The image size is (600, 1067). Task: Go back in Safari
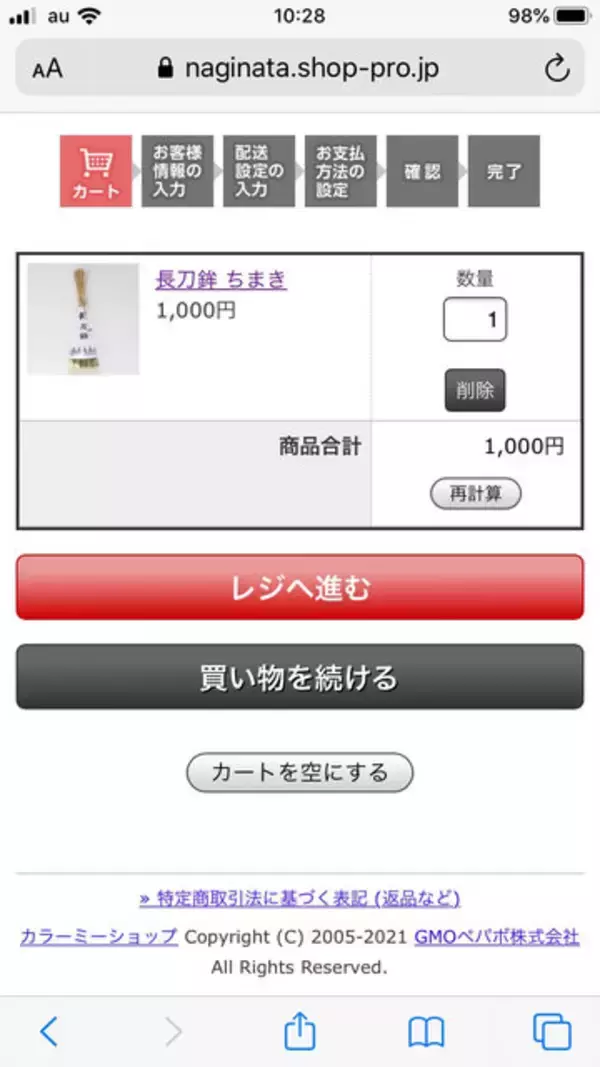49,1031
